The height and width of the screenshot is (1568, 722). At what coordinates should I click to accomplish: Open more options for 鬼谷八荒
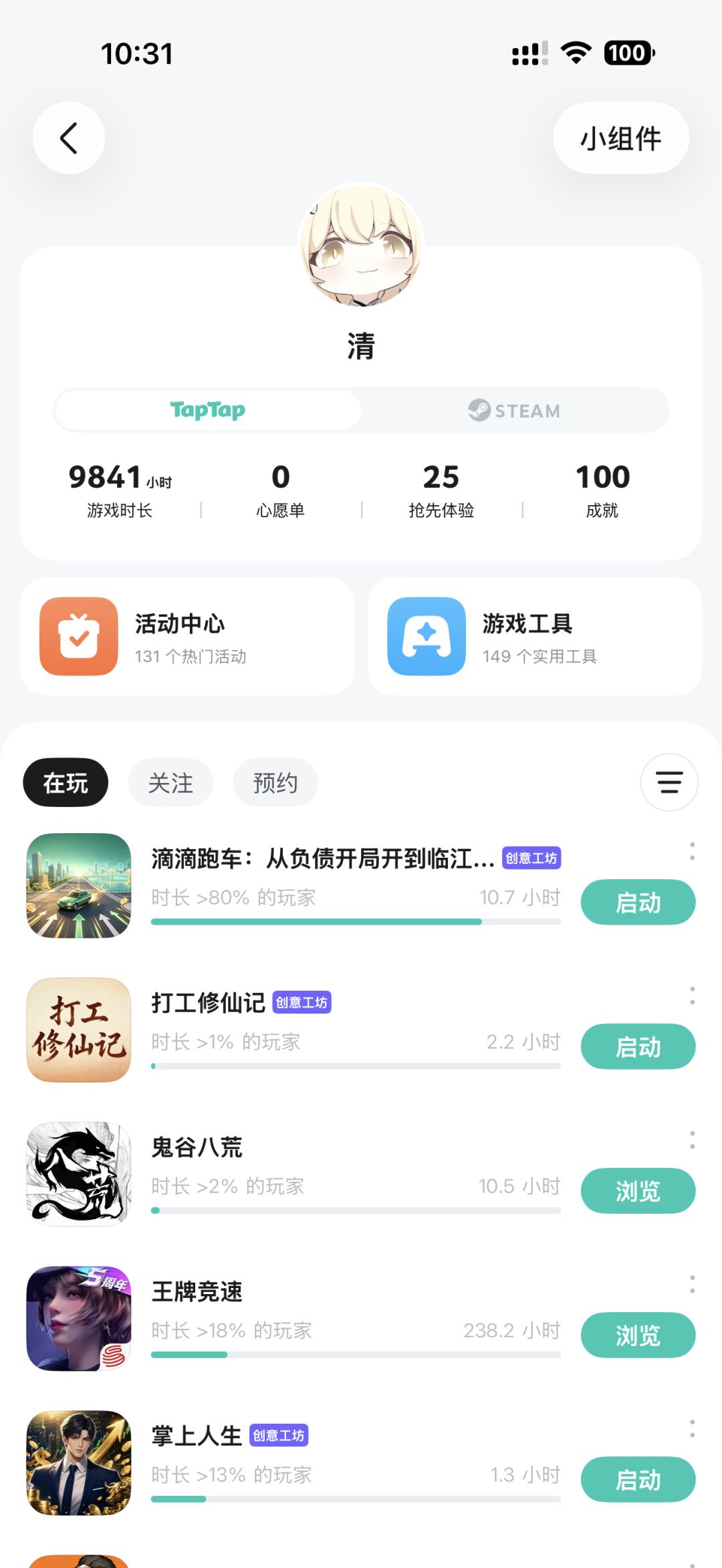(692, 1140)
